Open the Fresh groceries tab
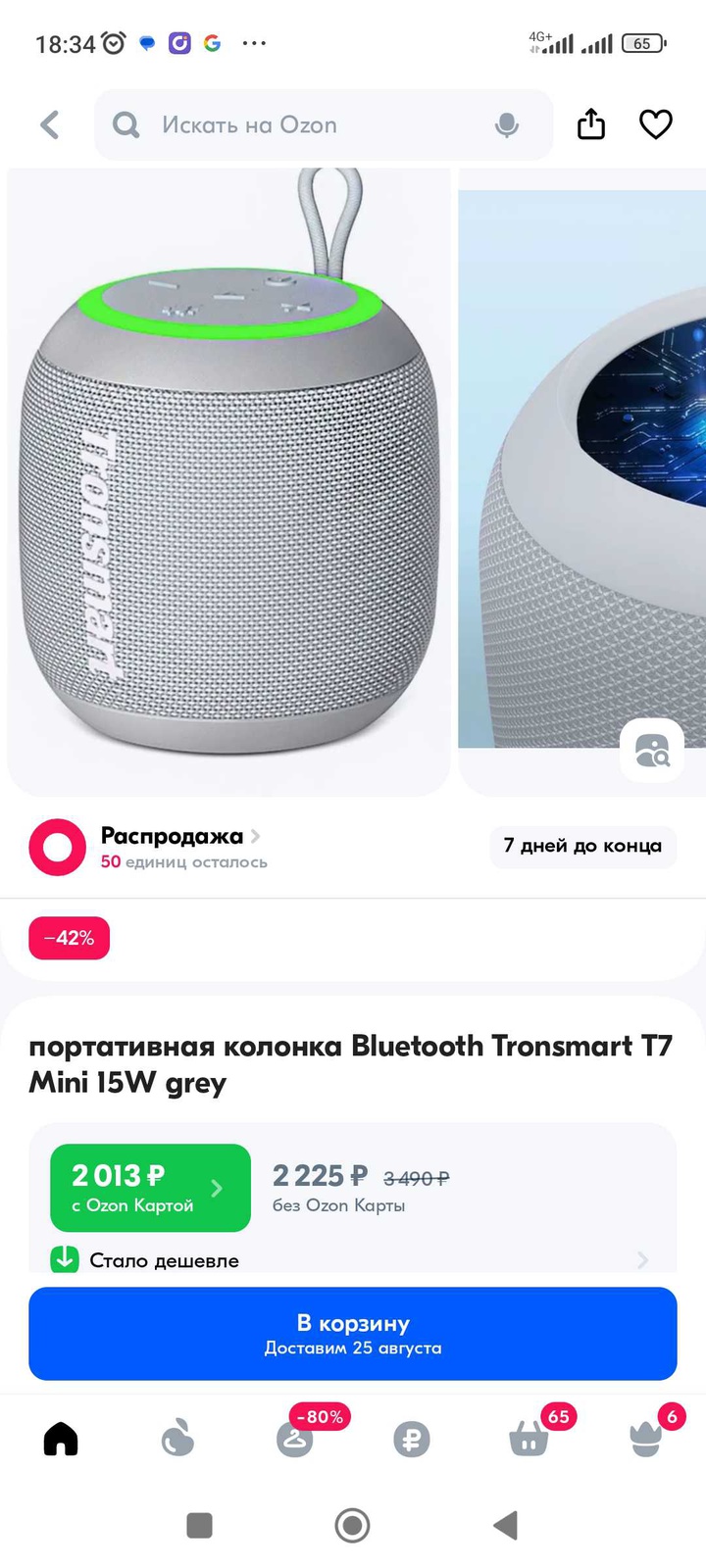706x1568 pixels. pyautogui.click(x=177, y=1439)
